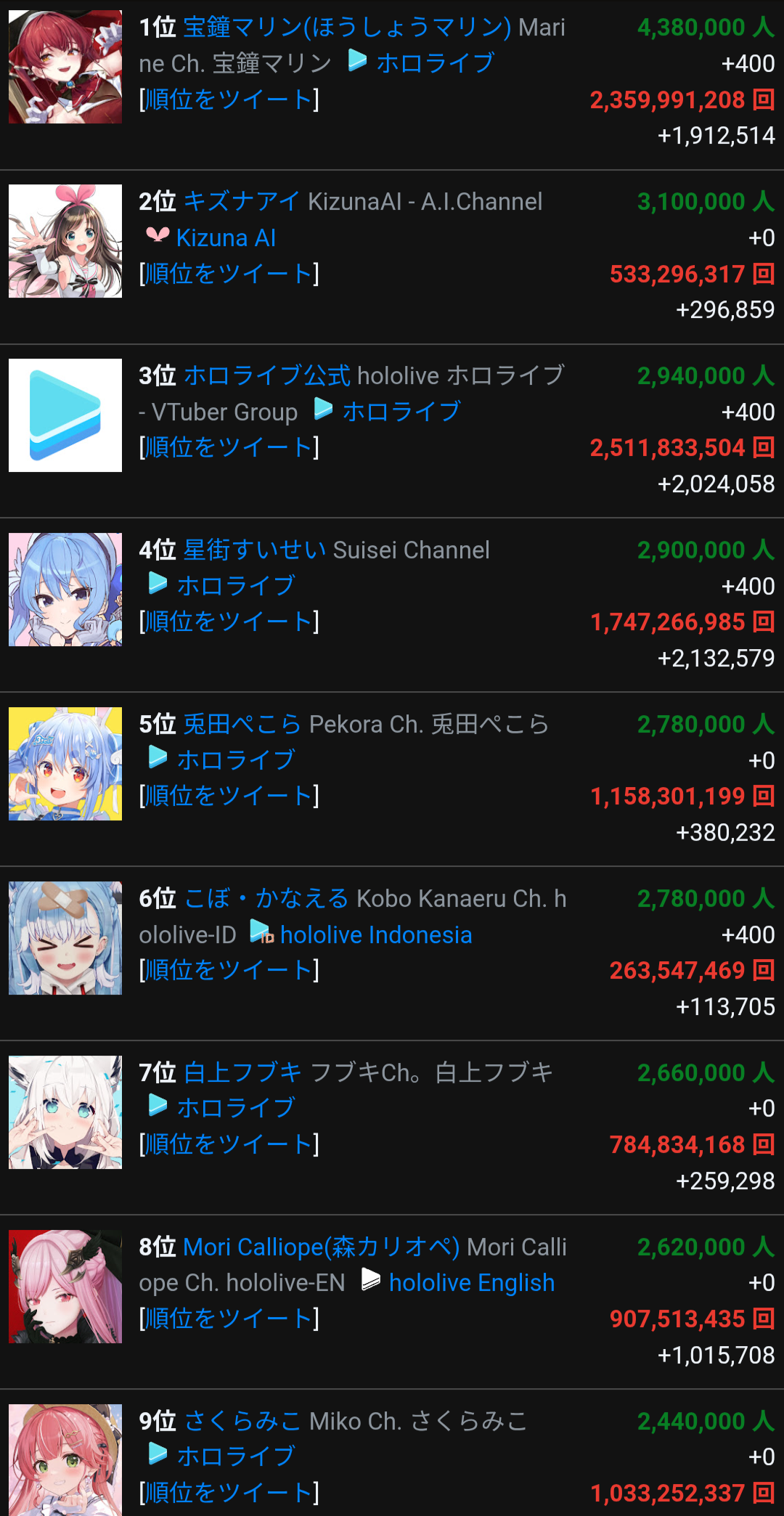The image size is (784, 1516).
Task: Tweet the rank of 3位 ホロライブ公式
Action: [x=229, y=447]
